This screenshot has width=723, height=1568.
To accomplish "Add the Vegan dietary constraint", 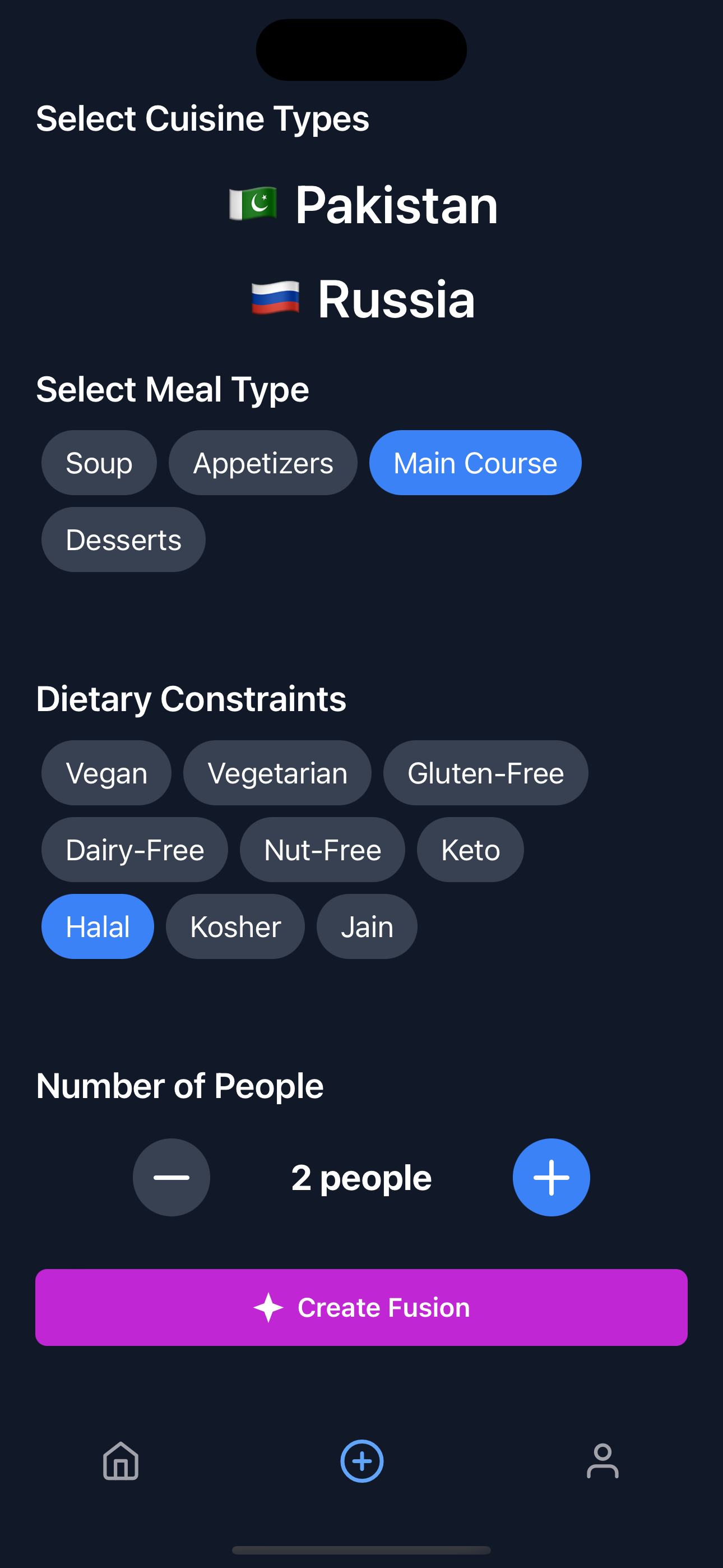I will tap(106, 772).
